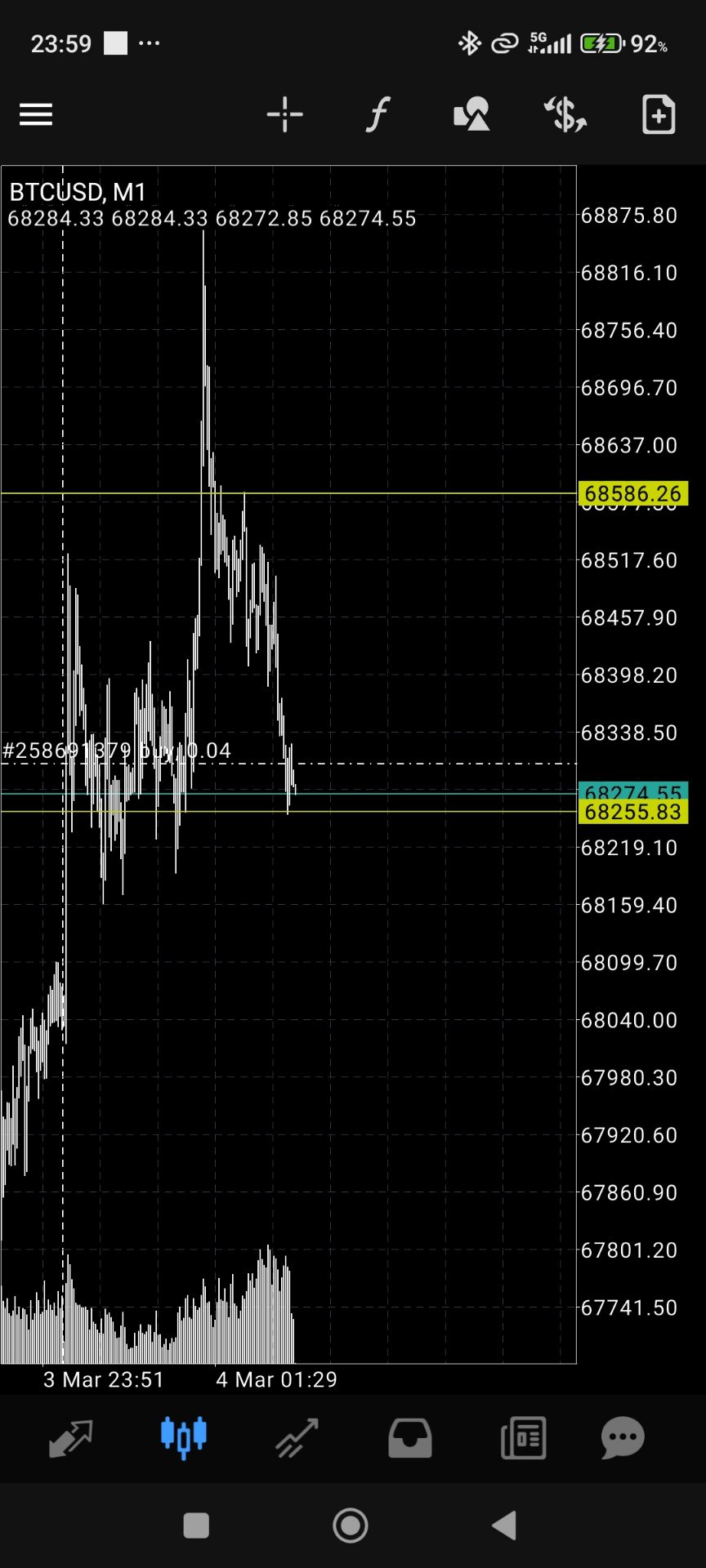Viewport: 706px width, 1568px height.
Task: Go to the Trade tab
Action: [x=297, y=1438]
